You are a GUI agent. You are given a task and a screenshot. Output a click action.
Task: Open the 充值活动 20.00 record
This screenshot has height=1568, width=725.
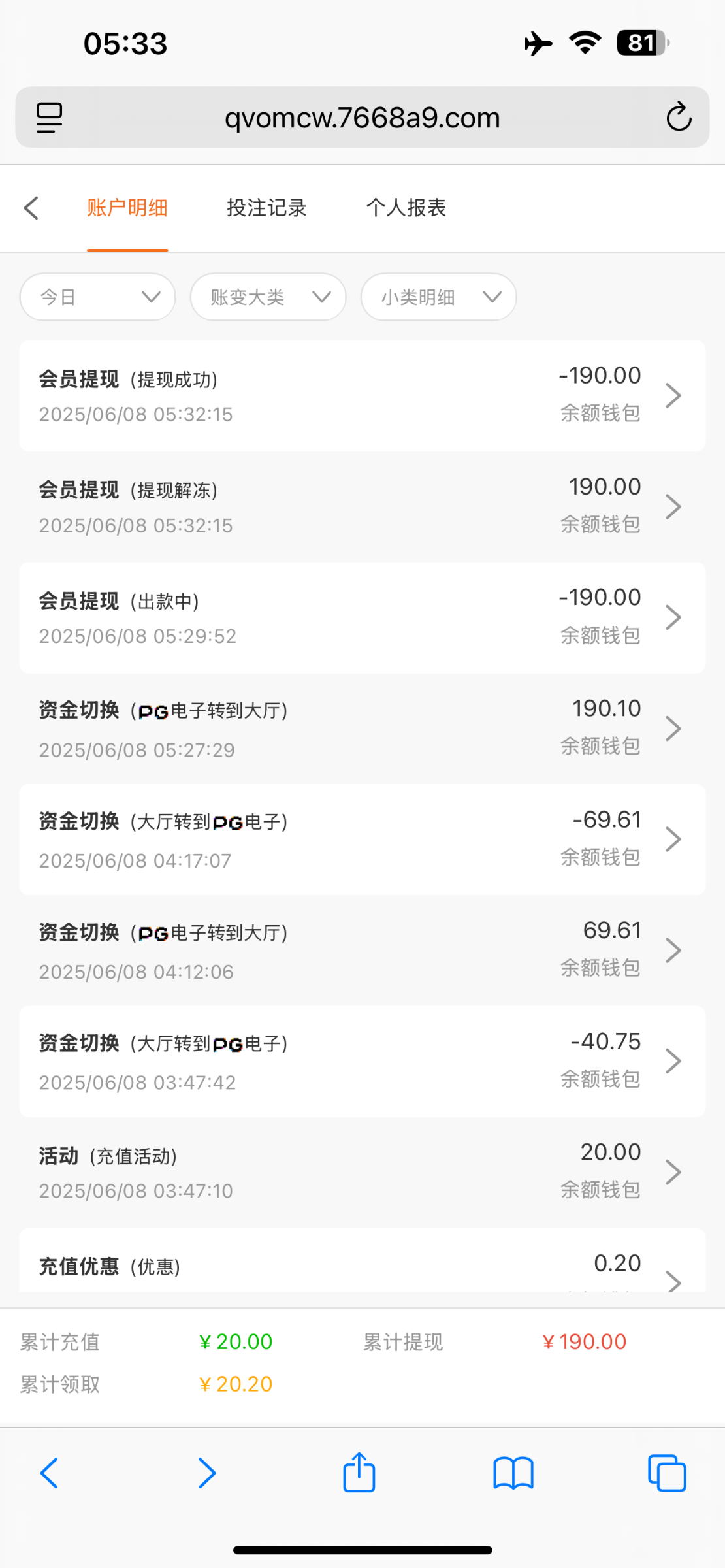pos(362,1172)
